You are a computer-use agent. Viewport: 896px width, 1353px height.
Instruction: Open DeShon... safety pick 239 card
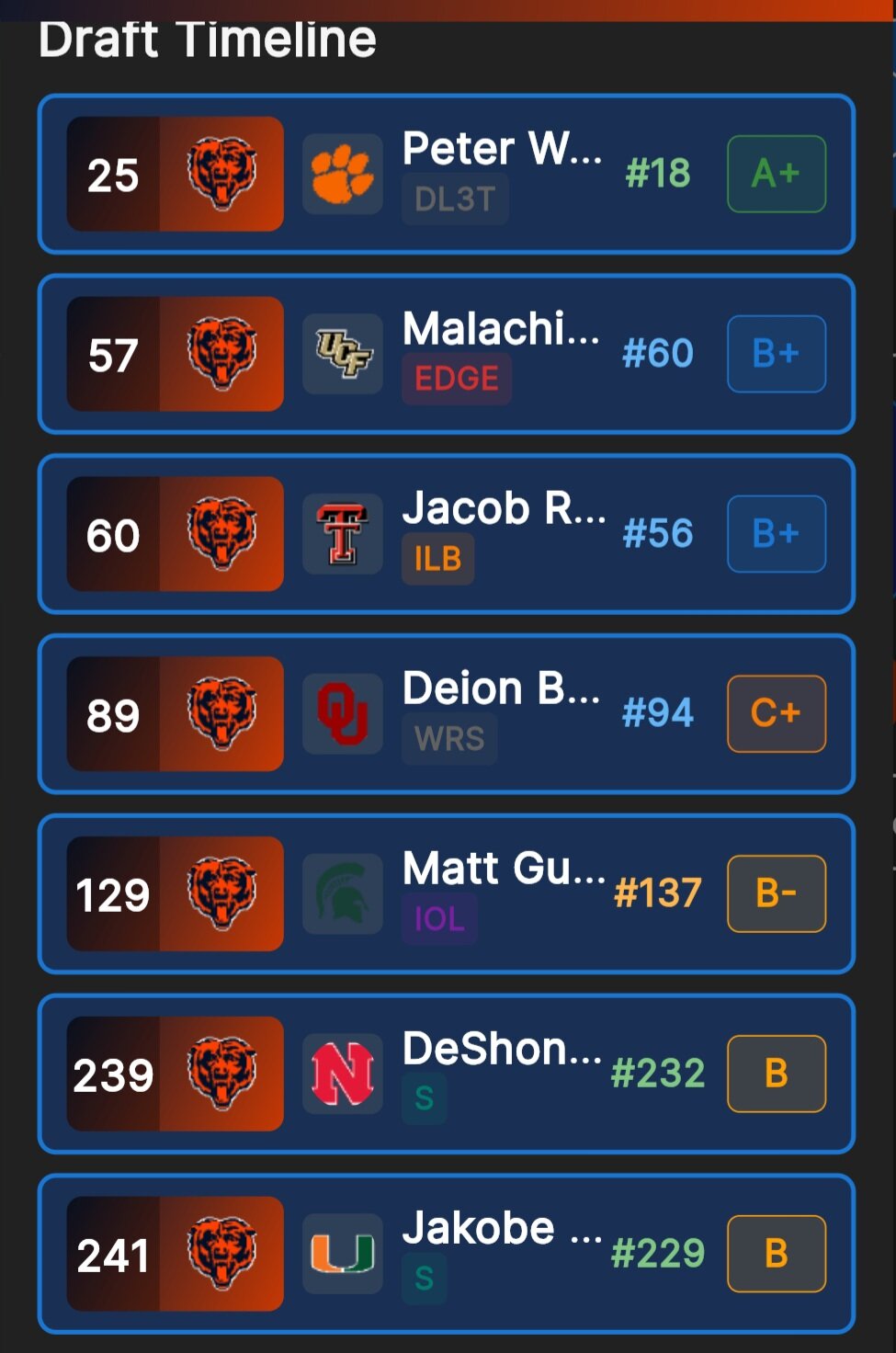coord(447,1074)
